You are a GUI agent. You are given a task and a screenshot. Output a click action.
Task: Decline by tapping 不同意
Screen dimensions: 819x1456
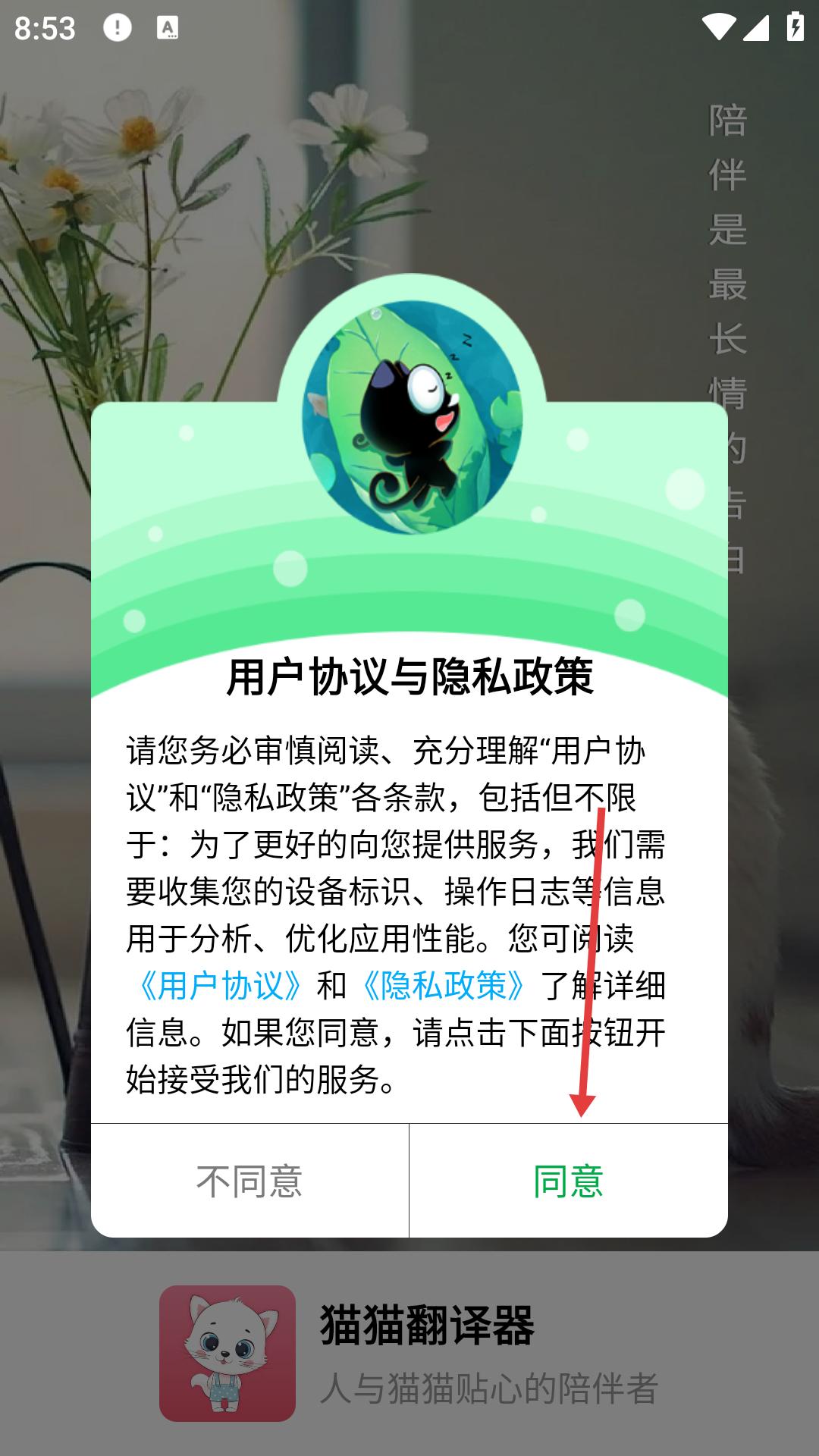249,1181
